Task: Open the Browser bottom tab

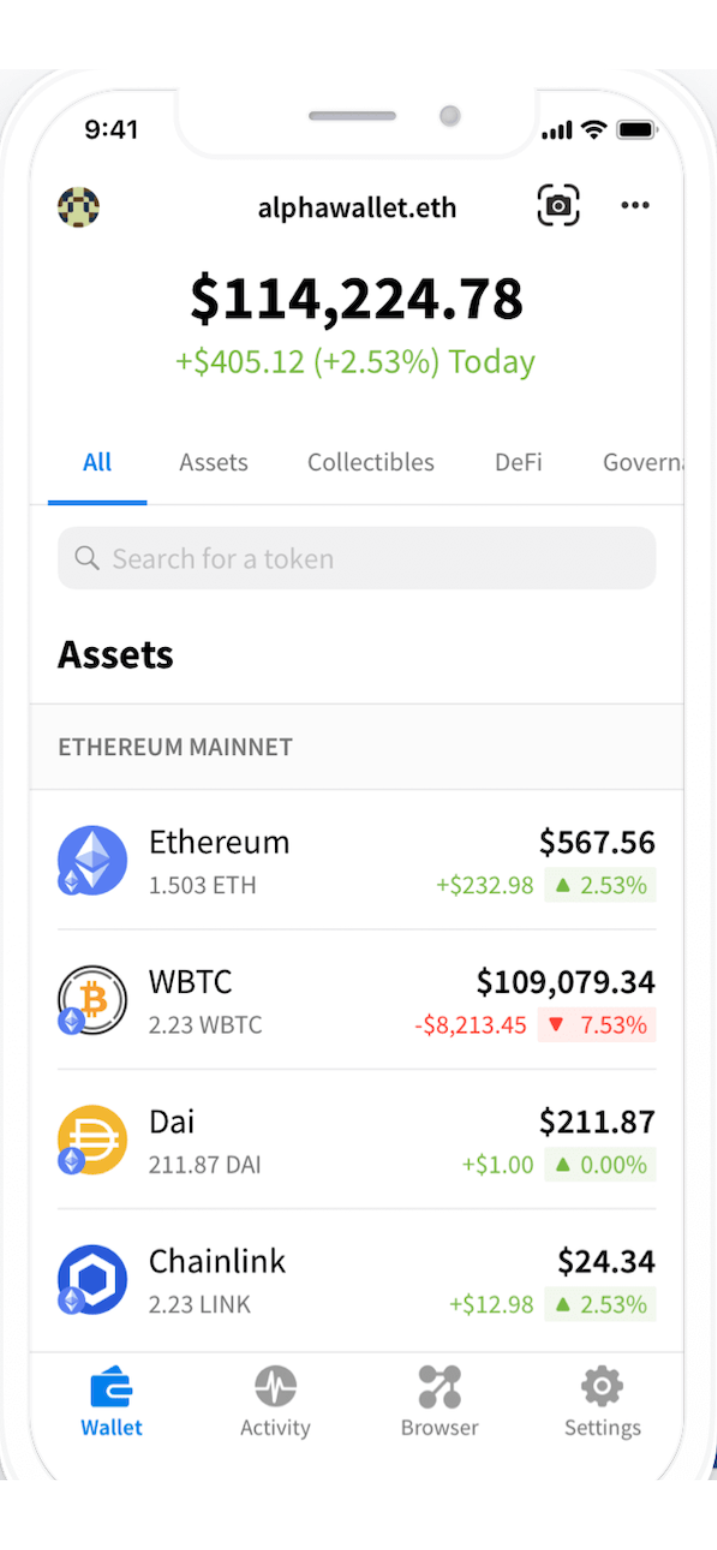Action: [439, 1402]
